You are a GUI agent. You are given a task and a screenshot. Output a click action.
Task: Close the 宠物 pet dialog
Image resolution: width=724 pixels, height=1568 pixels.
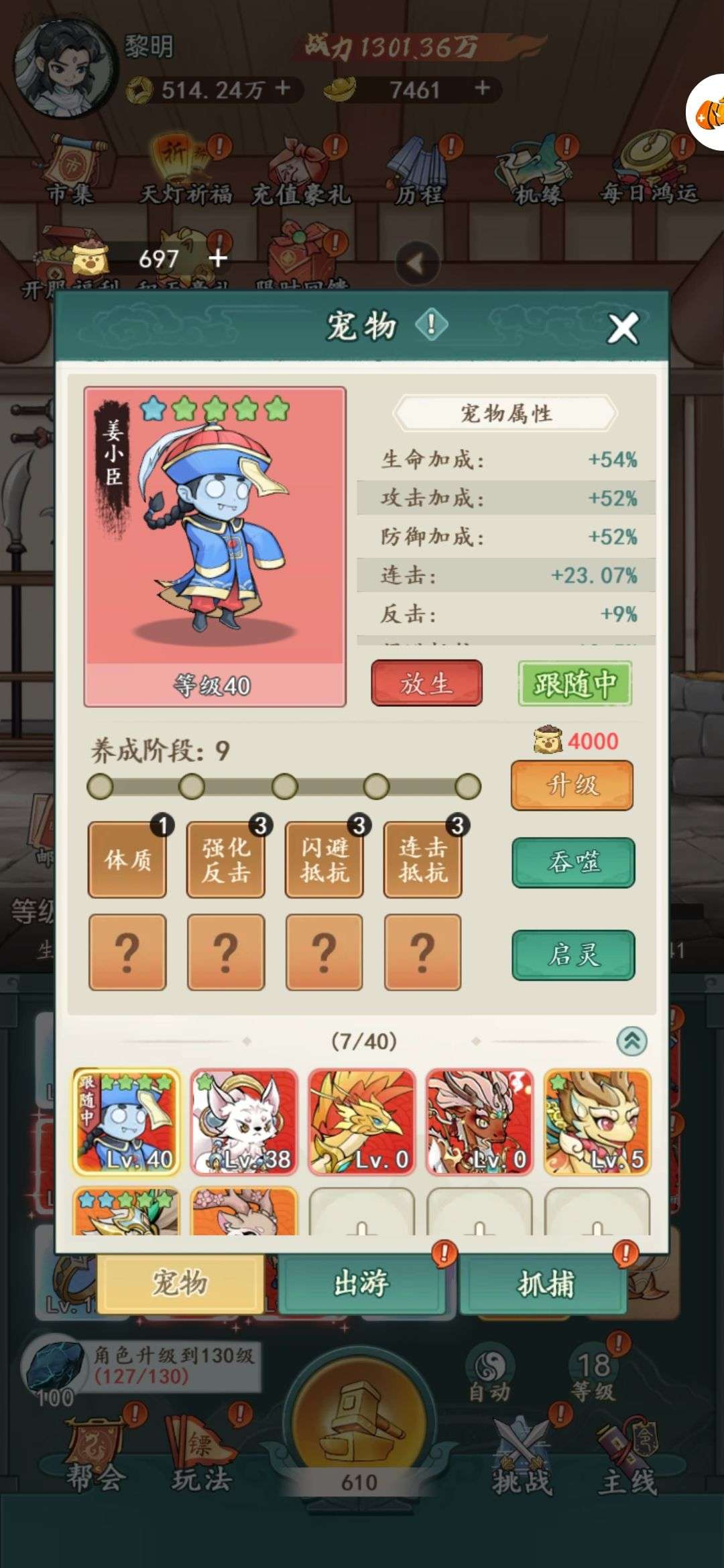[x=622, y=328]
